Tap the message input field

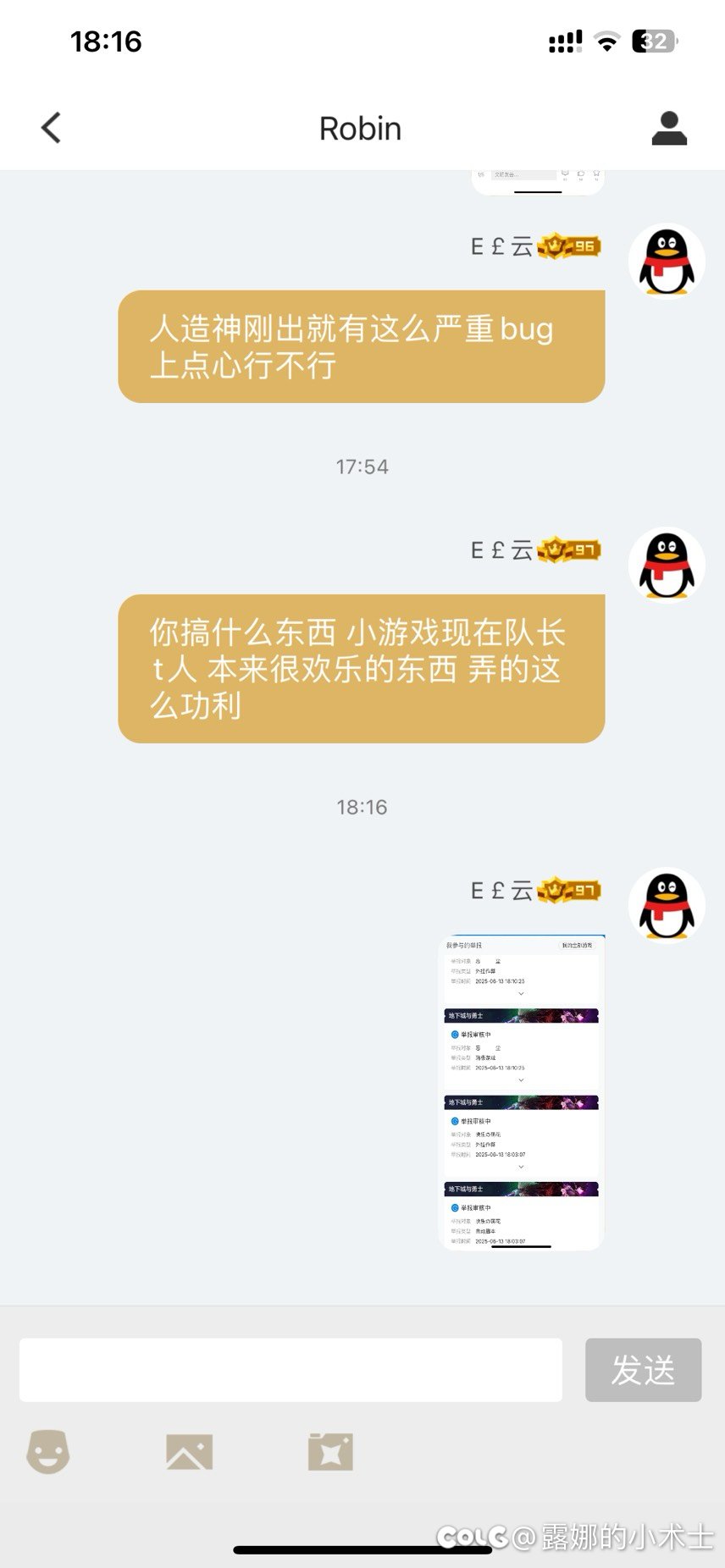coord(291,1369)
